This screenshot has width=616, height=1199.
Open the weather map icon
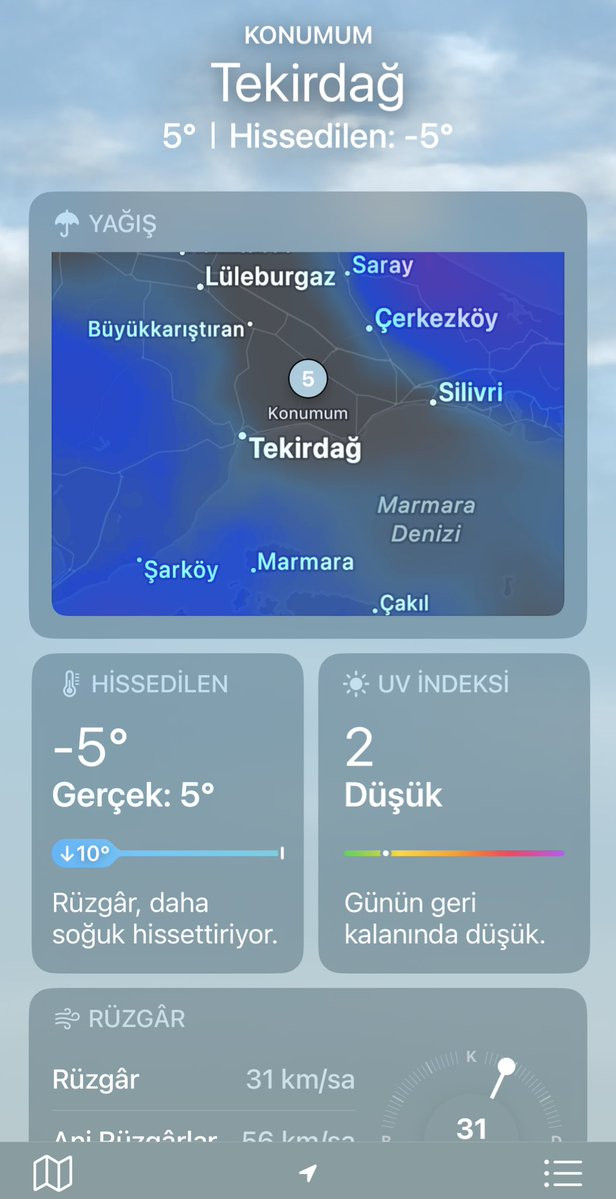click(x=53, y=1172)
